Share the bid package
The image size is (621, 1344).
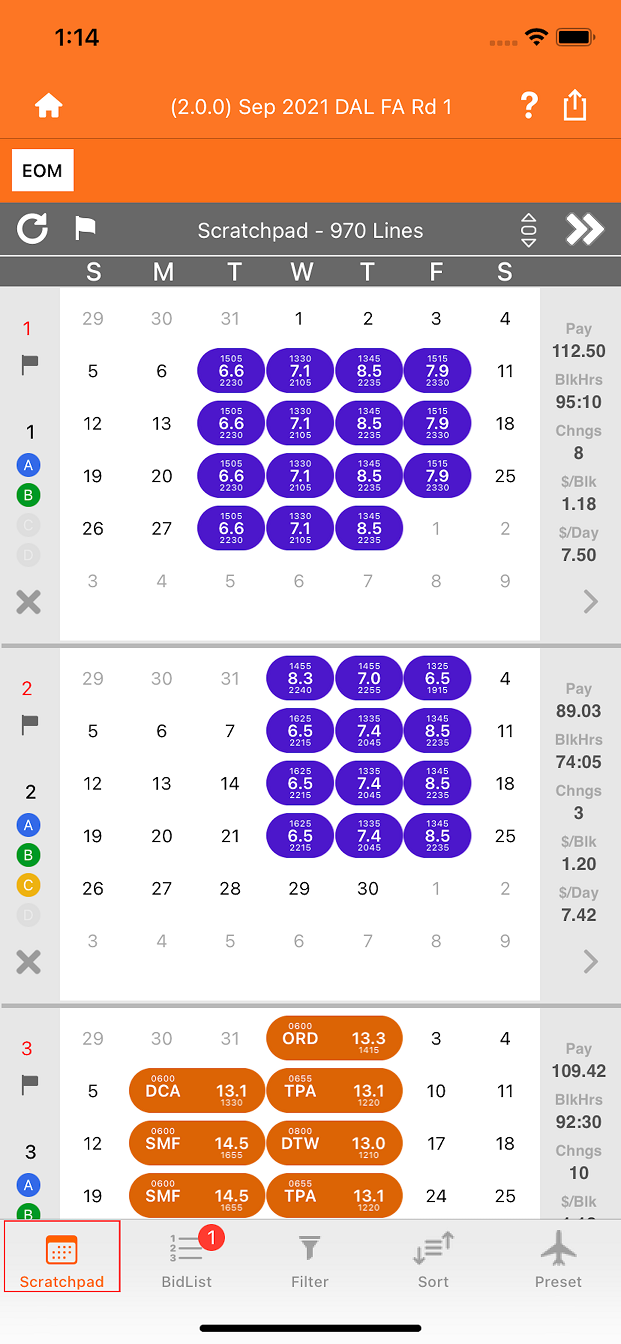click(x=575, y=104)
